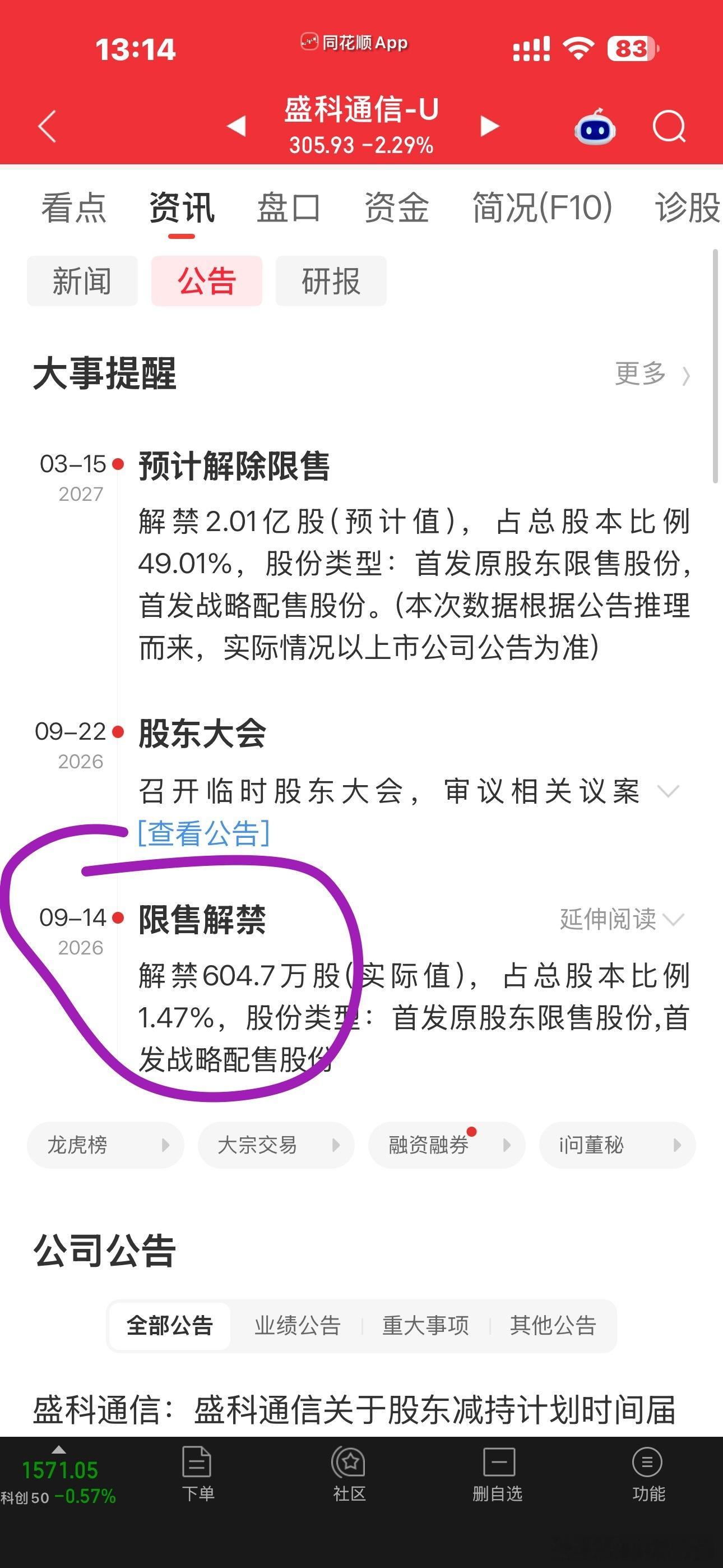This screenshot has width=723, height=1568.
Task: Select the 新闻 chip
Action: tap(82, 281)
